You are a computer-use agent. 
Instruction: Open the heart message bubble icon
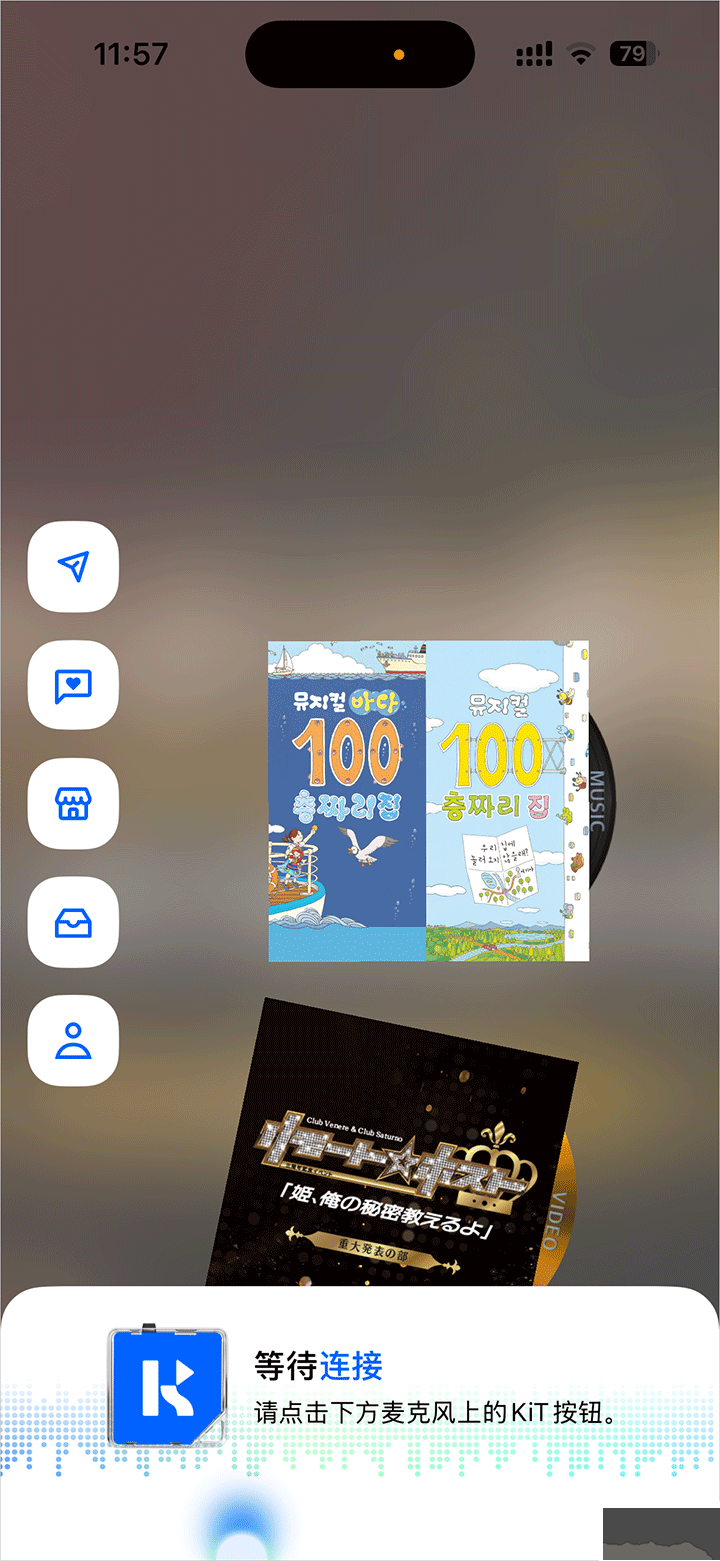click(x=73, y=685)
